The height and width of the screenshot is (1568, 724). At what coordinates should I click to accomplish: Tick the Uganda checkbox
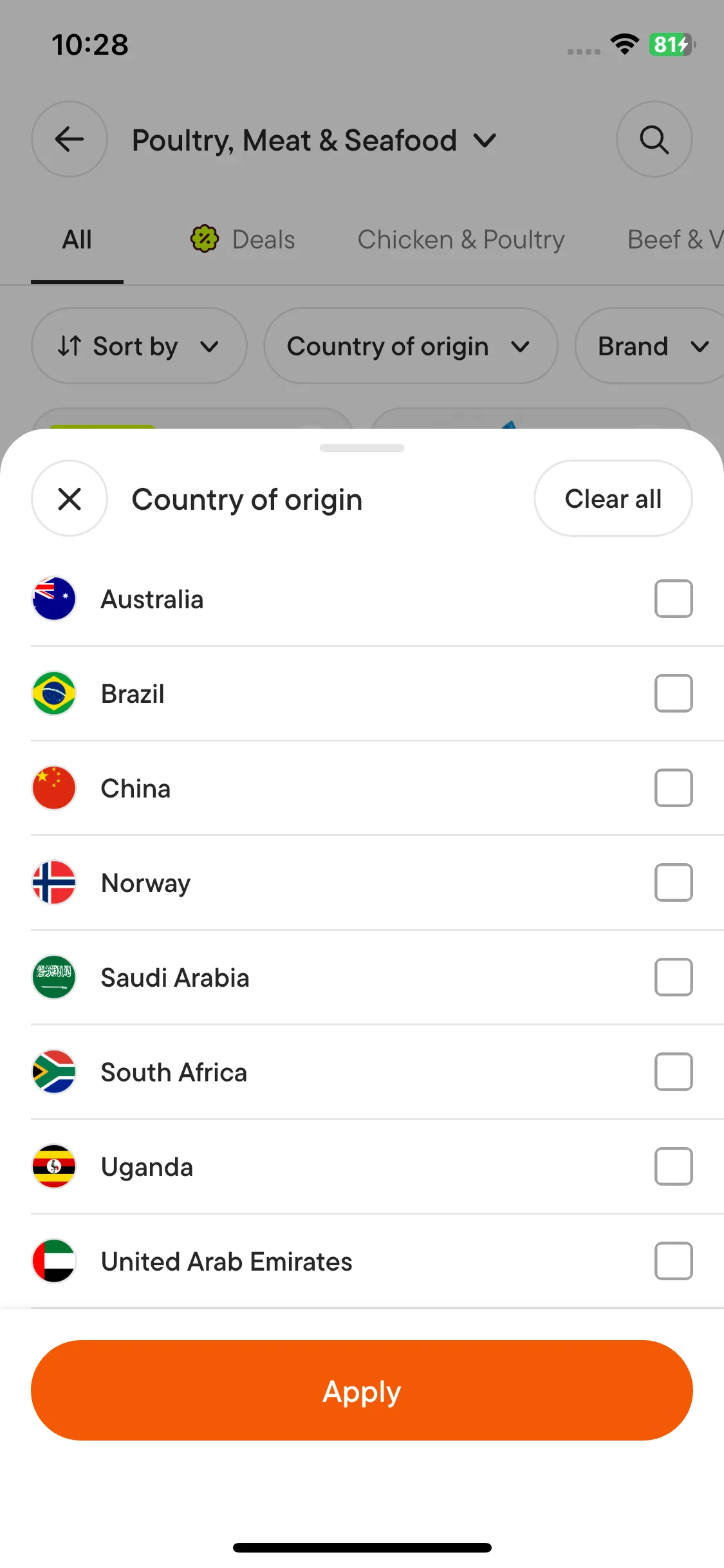tap(673, 1166)
